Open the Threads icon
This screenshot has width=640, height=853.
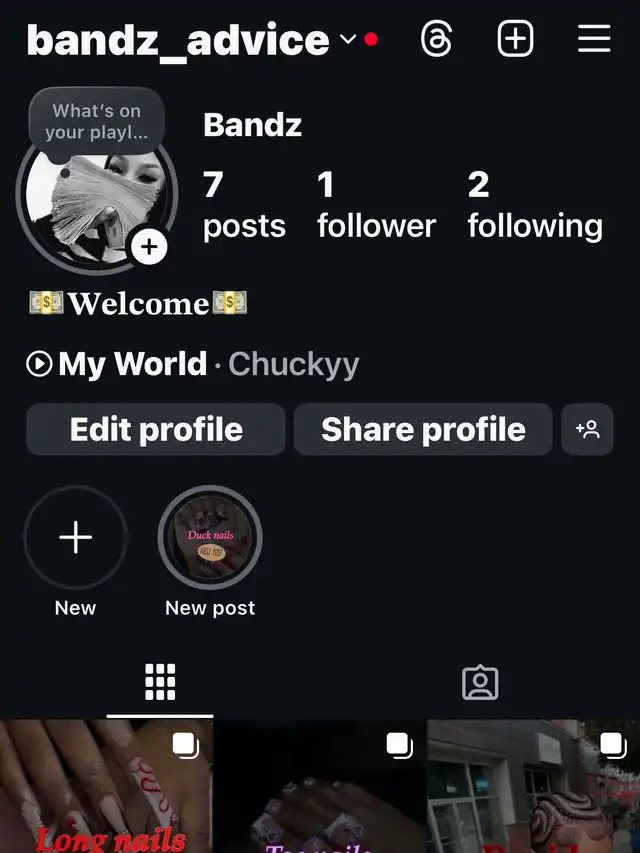click(437, 40)
